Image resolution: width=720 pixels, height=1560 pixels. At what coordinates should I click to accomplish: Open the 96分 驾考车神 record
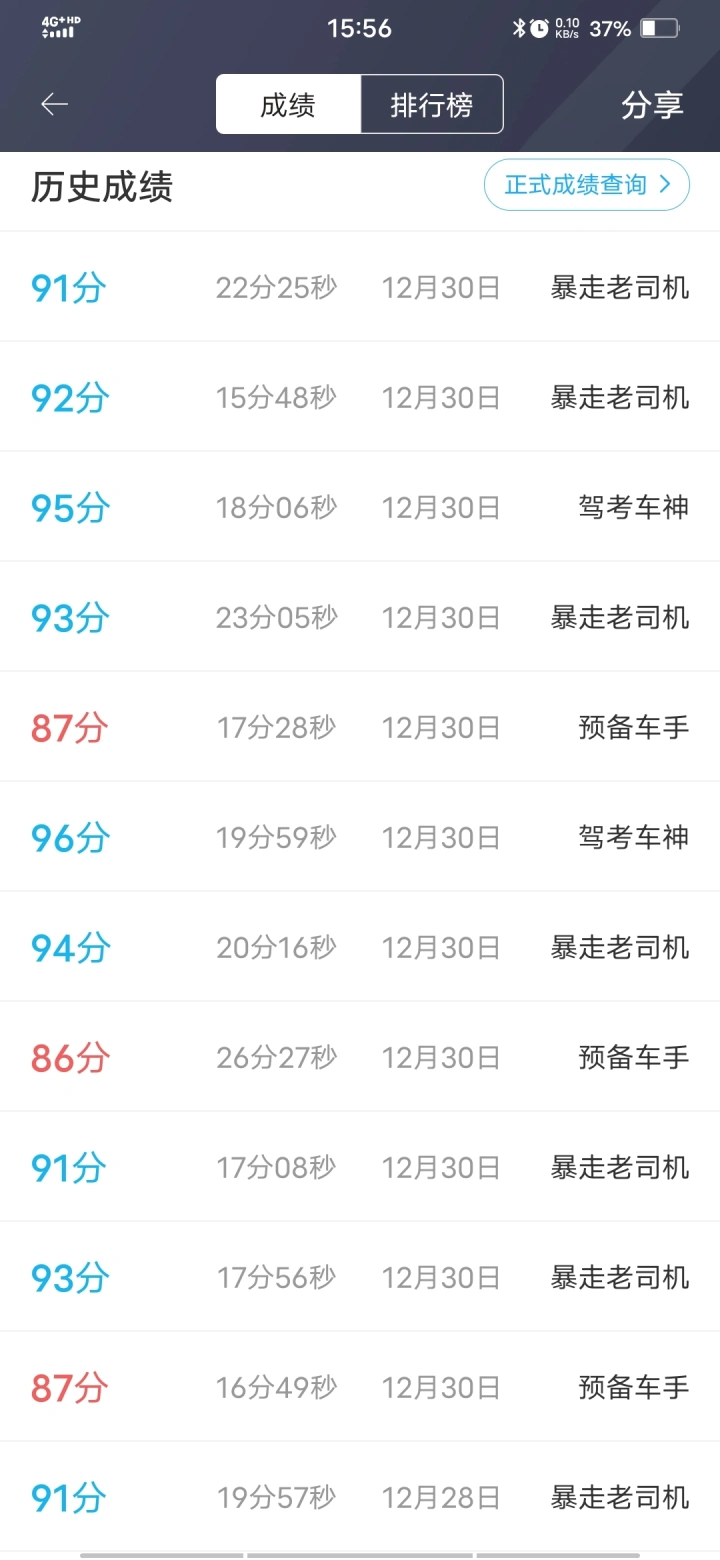point(360,837)
